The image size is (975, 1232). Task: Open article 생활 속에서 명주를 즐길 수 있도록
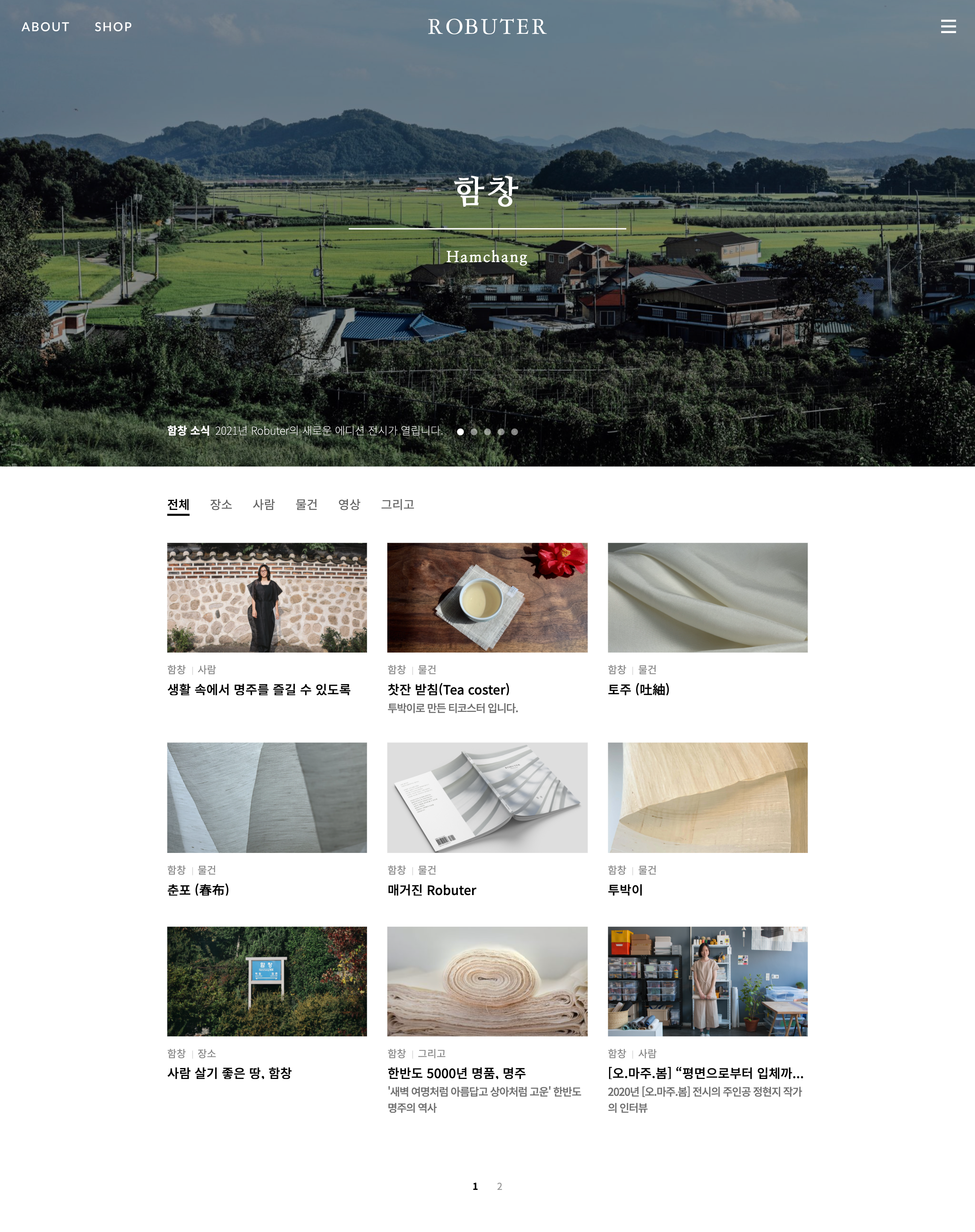258,689
